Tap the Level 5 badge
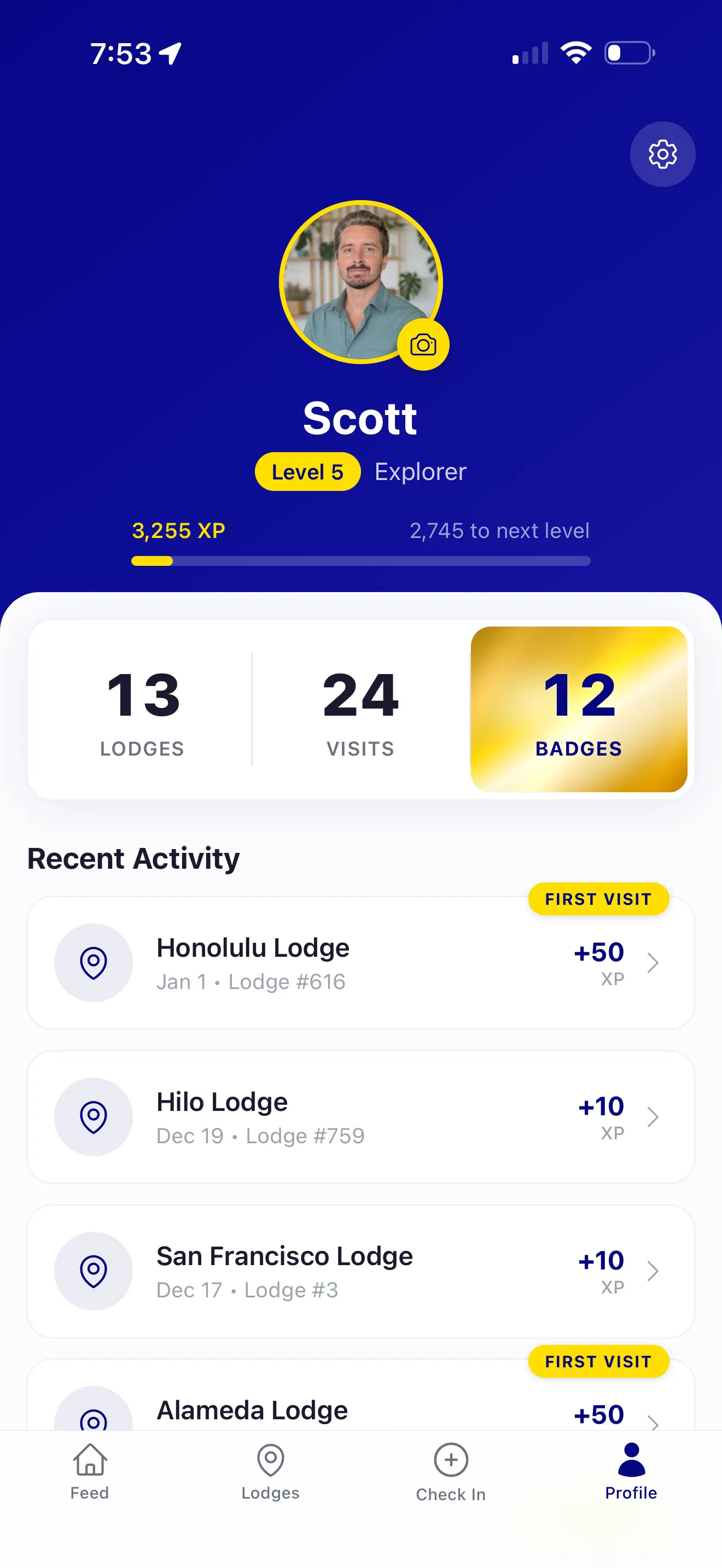The width and height of the screenshot is (722, 1568). pos(307,472)
